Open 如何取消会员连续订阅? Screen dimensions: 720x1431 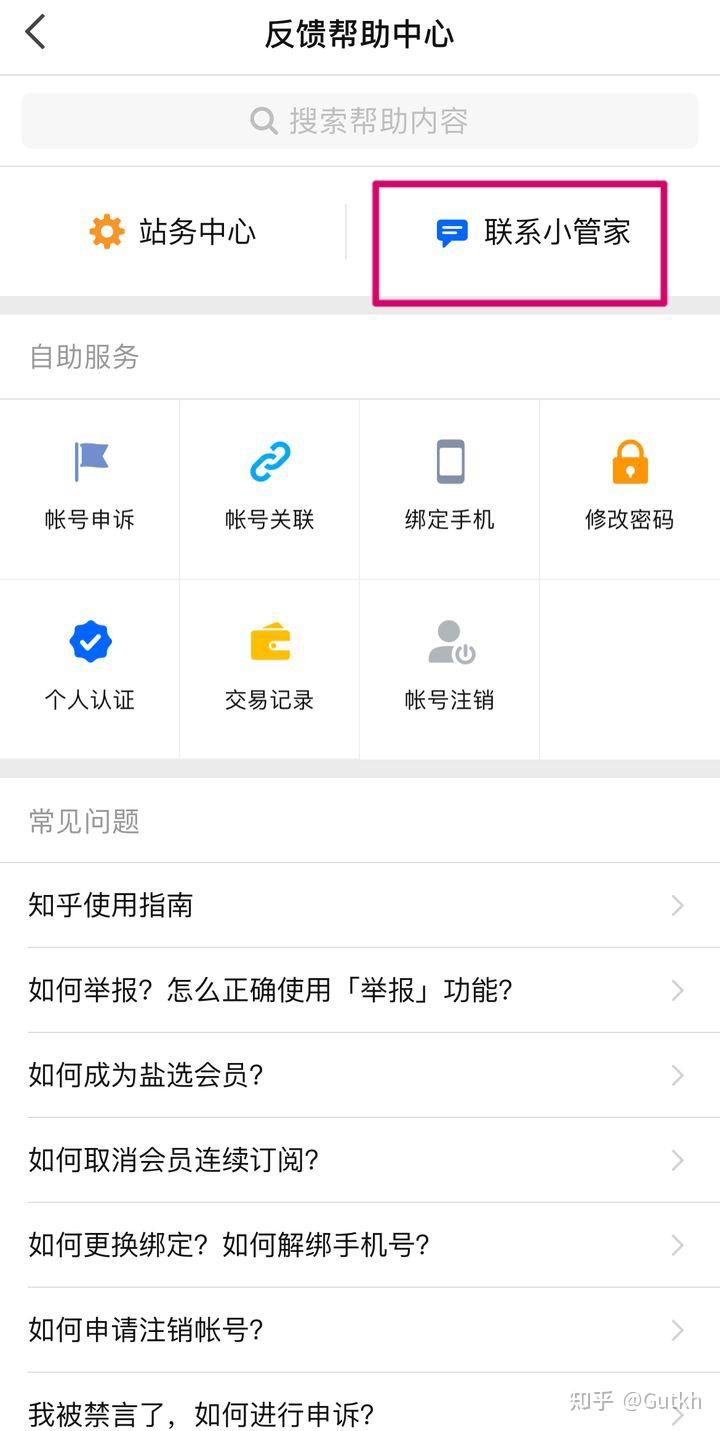coord(360,1161)
